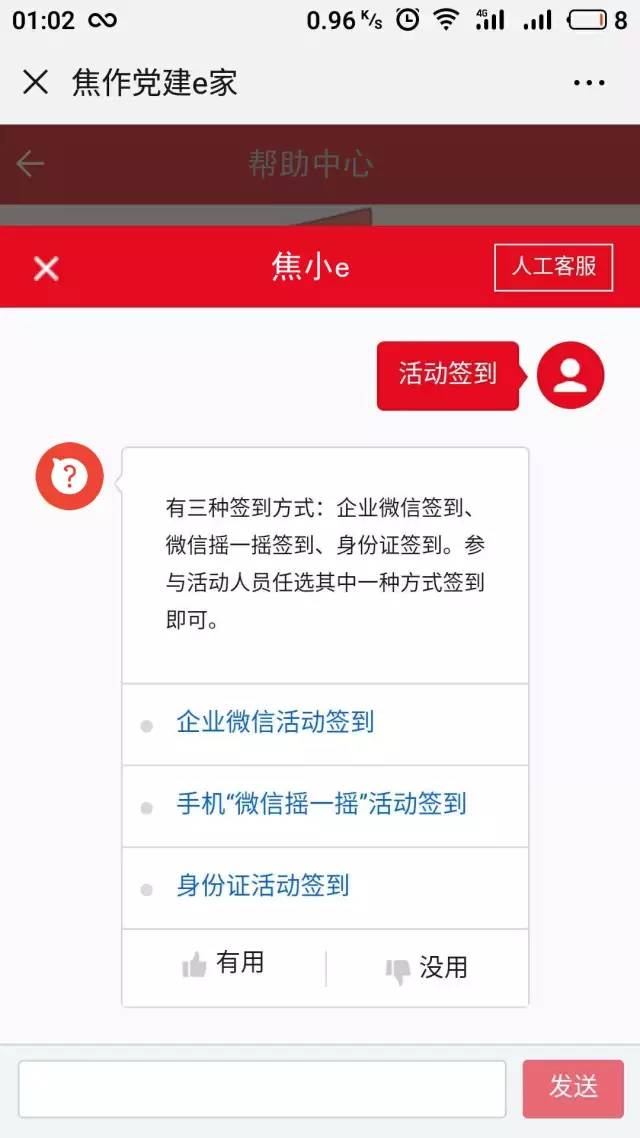Mark the answer as 有用
The width and height of the screenshot is (640, 1138).
[223, 964]
